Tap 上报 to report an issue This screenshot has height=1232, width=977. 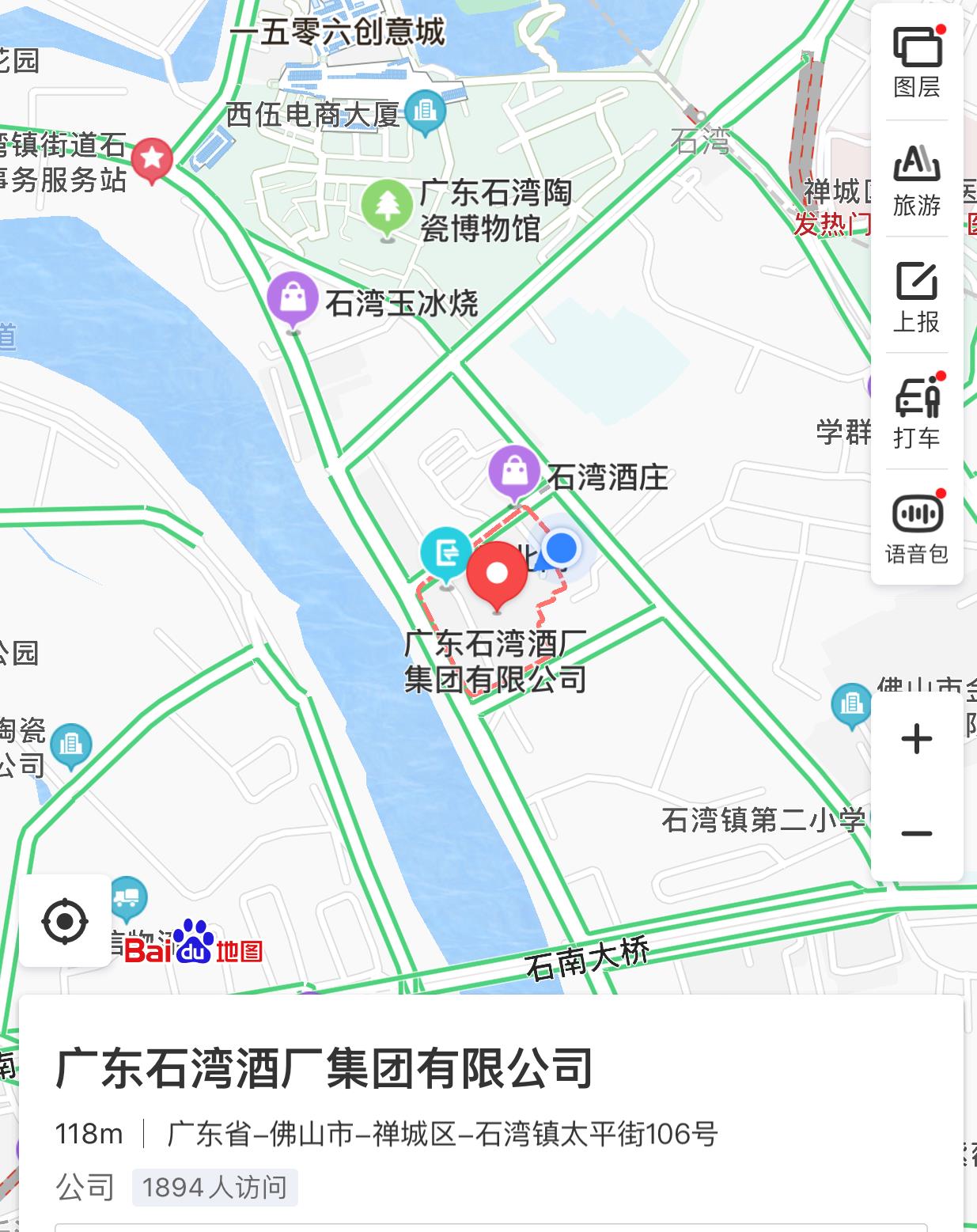[917, 296]
